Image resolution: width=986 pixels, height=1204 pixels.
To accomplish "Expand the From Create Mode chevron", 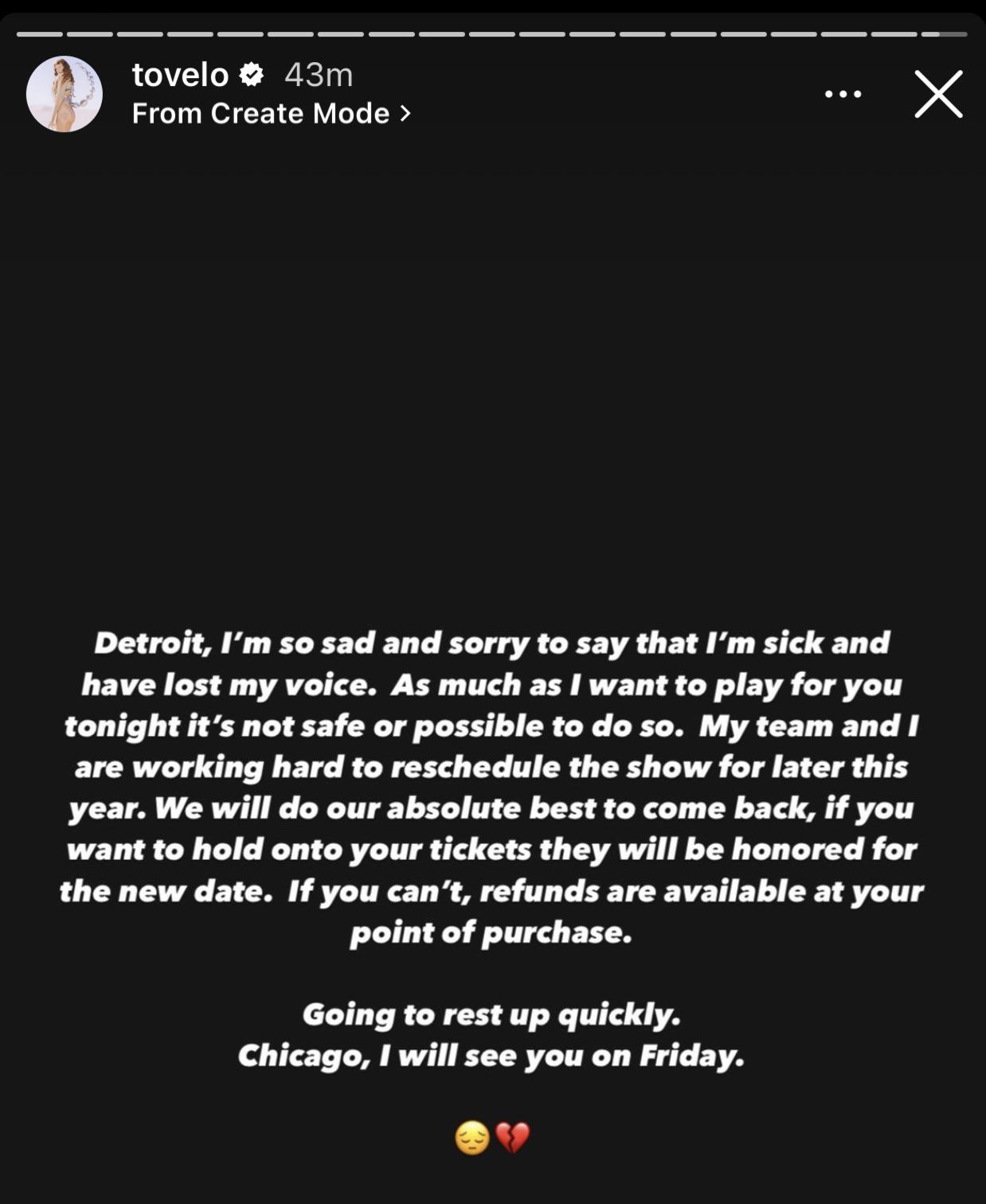I will 407,114.
